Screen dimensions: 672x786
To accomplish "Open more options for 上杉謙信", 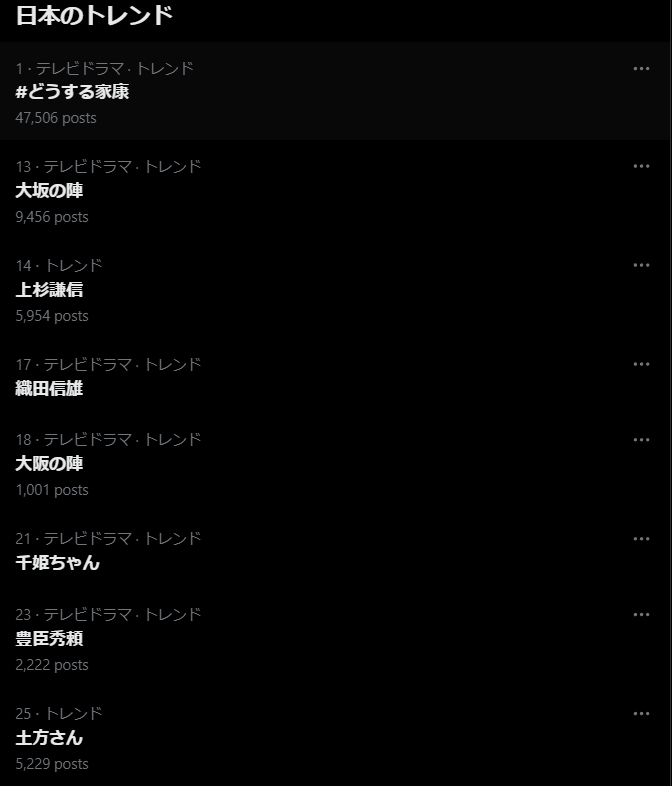I will (x=641, y=266).
